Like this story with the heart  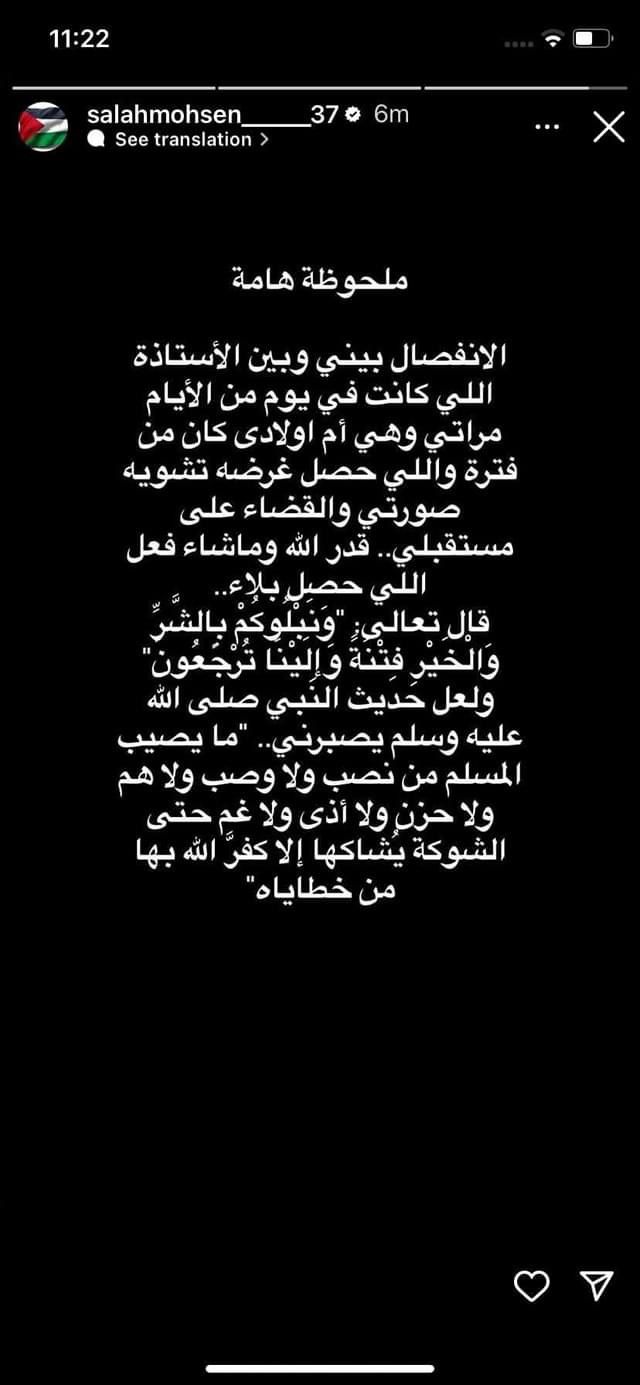(531, 1285)
